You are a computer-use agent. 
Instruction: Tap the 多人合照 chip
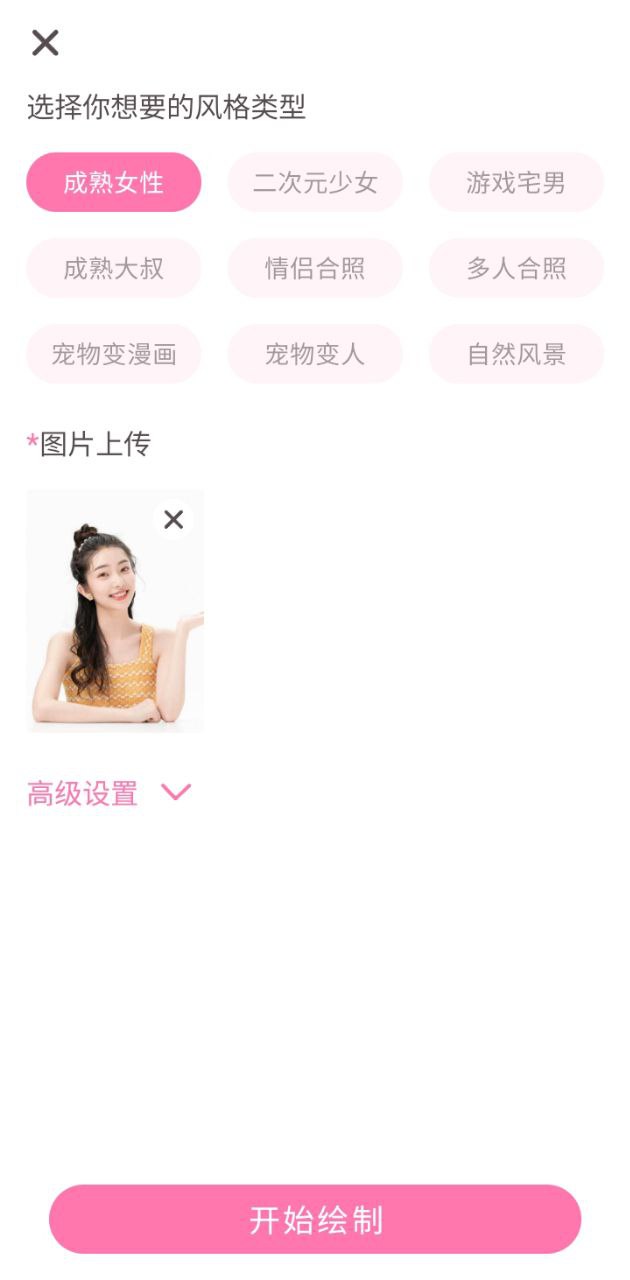coord(516,268)
